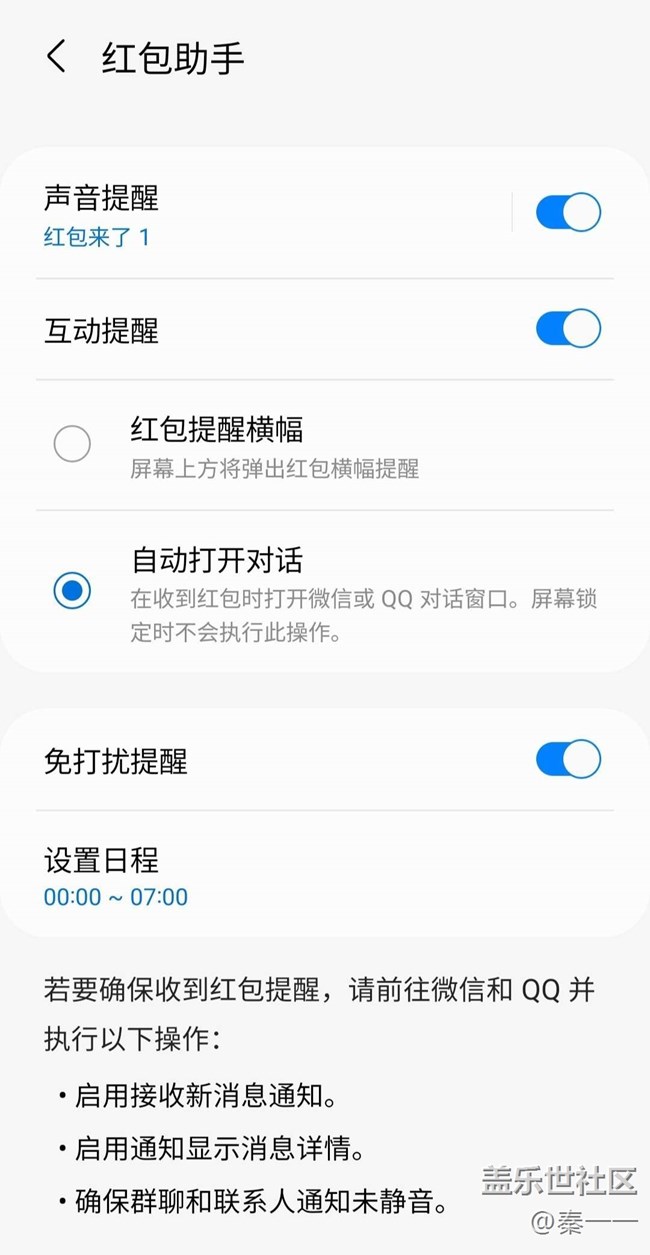Choose the 自动打开对话 radio button
Image resolution: width=650 pixels, height=1255 pixels.
click(x=72, y=590)
